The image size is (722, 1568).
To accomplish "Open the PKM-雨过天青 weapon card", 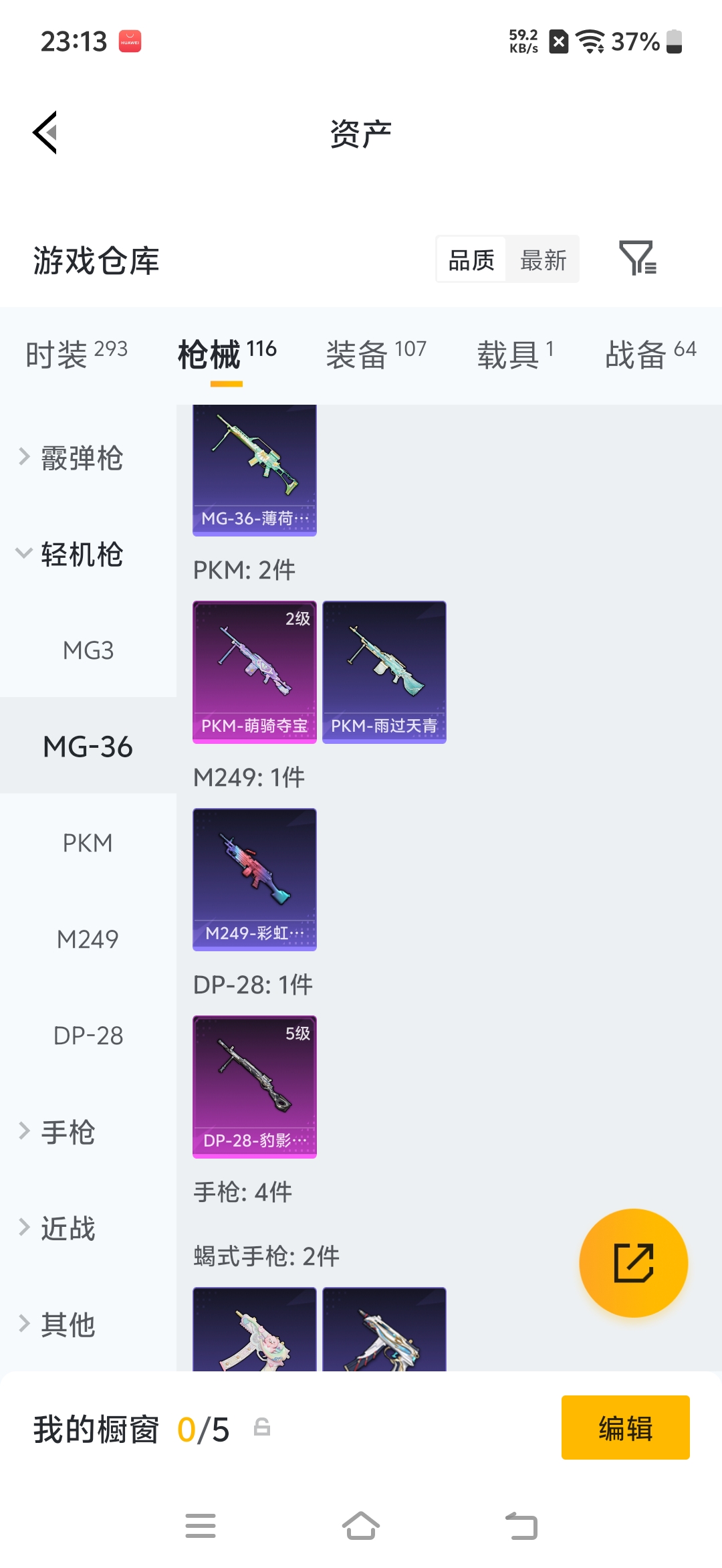I will click(384, 672).
